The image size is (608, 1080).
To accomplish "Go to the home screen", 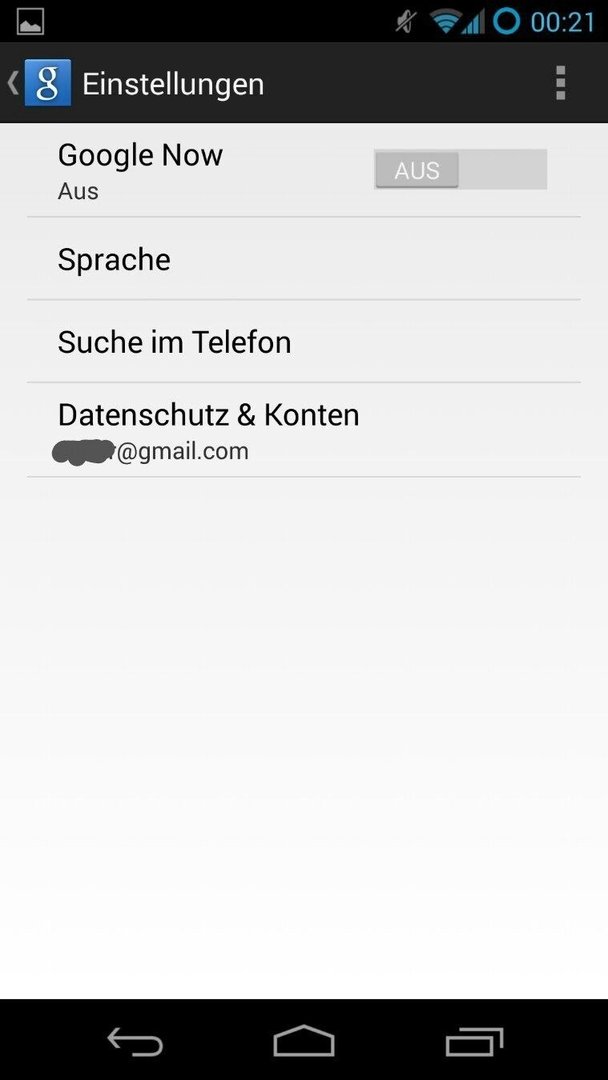I will point(304,1041).
